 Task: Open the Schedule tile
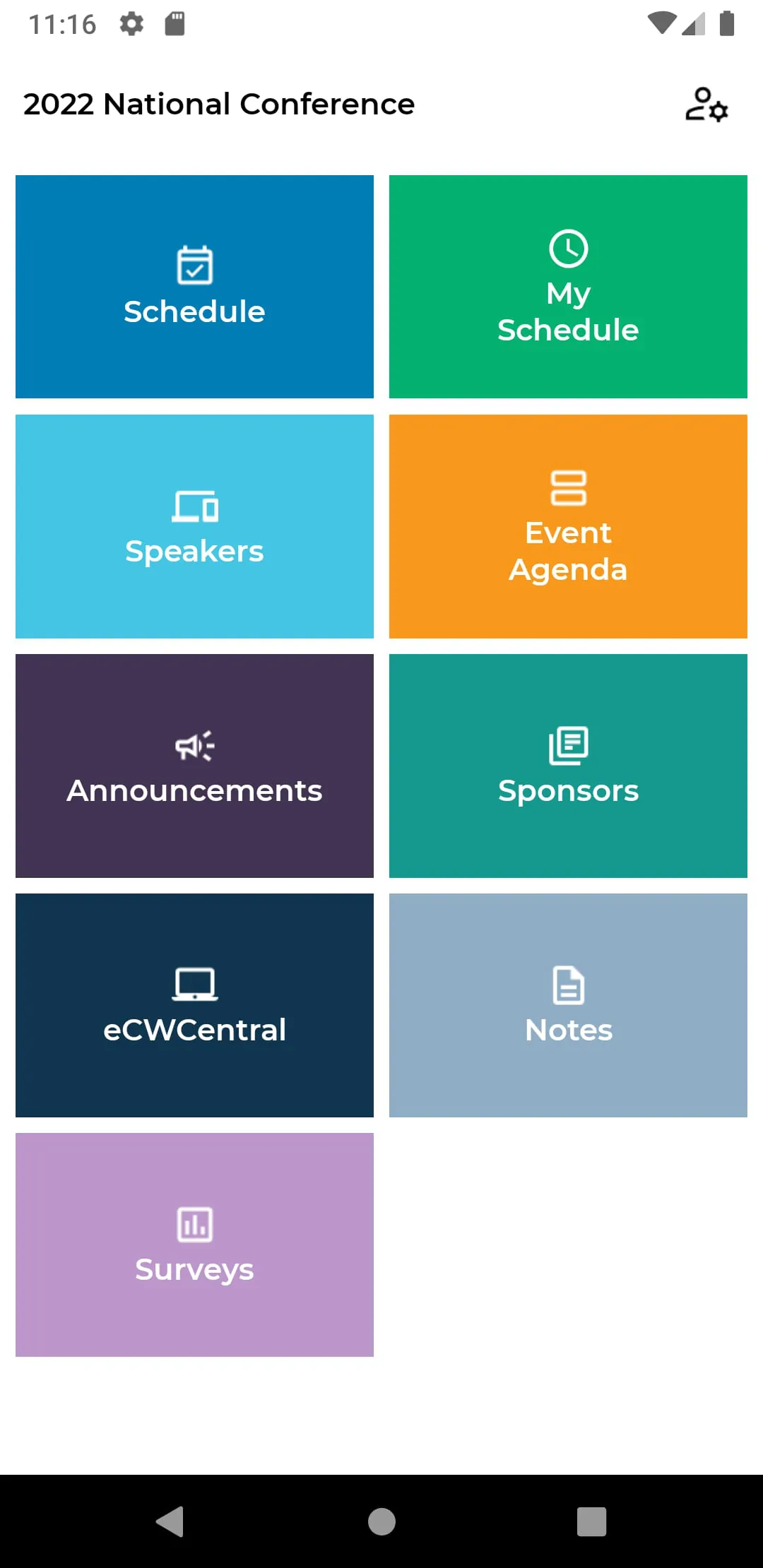pos(194,286)
